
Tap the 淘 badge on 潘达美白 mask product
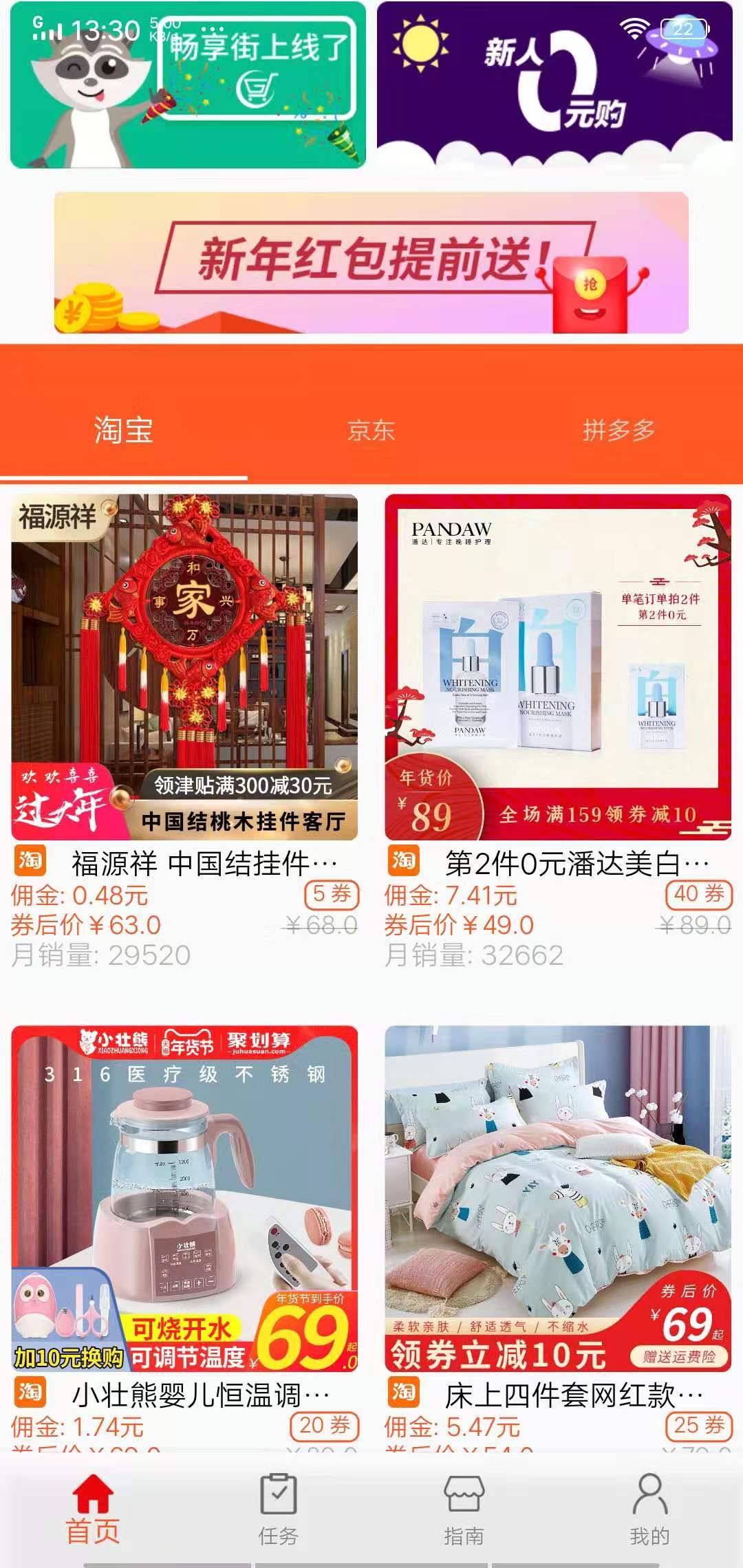tap(403, 859)
